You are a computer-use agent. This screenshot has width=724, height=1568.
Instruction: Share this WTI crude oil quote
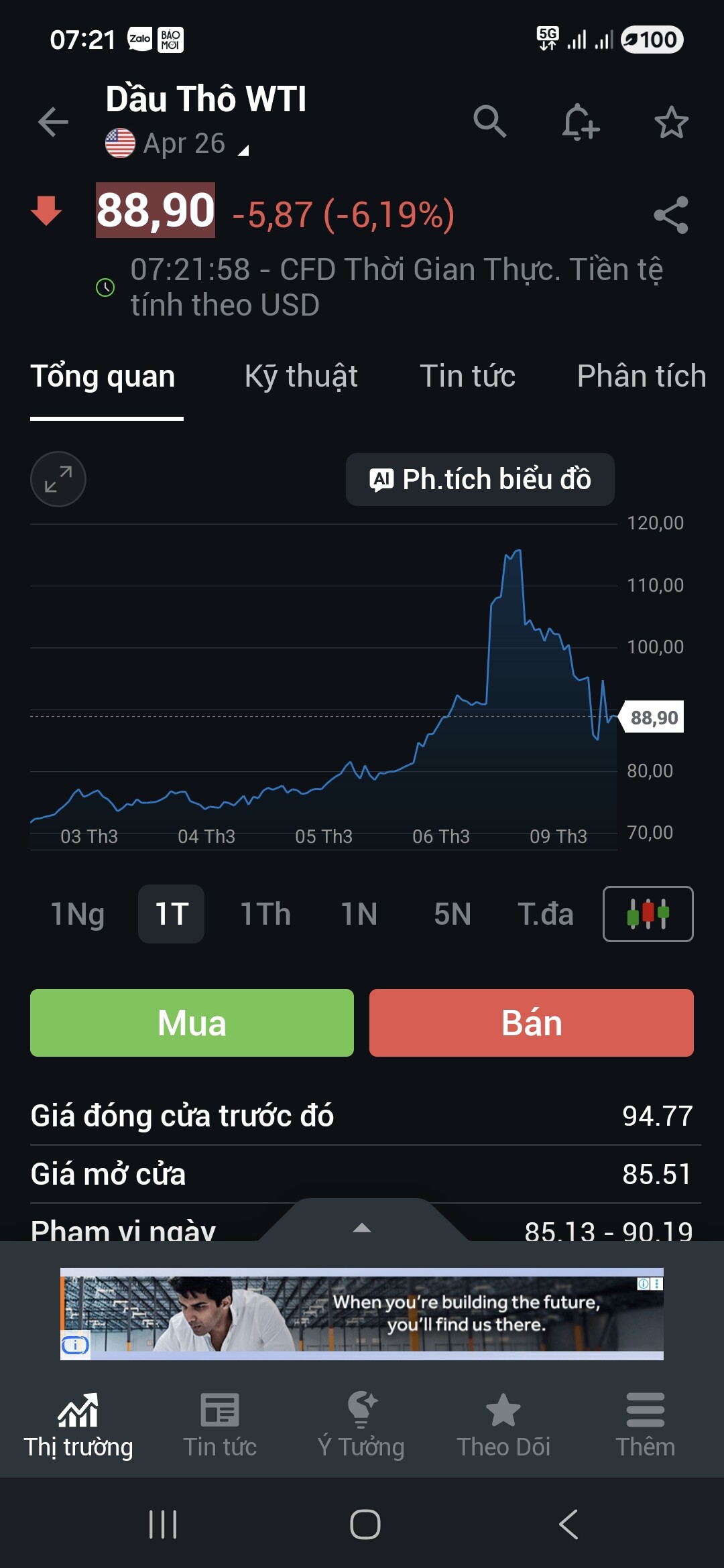671,215
